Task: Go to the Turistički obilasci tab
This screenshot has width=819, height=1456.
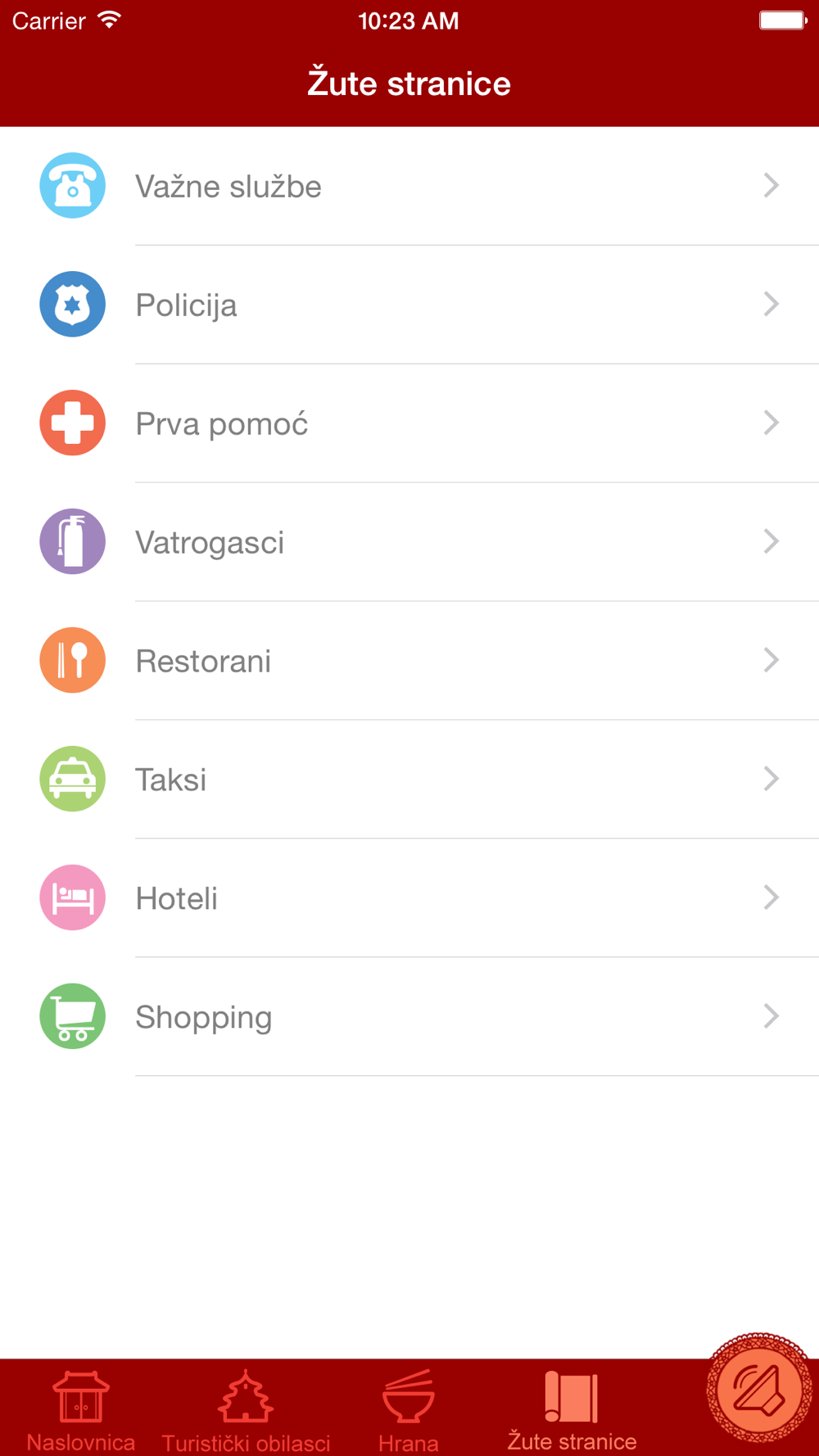Action: 246,1410
